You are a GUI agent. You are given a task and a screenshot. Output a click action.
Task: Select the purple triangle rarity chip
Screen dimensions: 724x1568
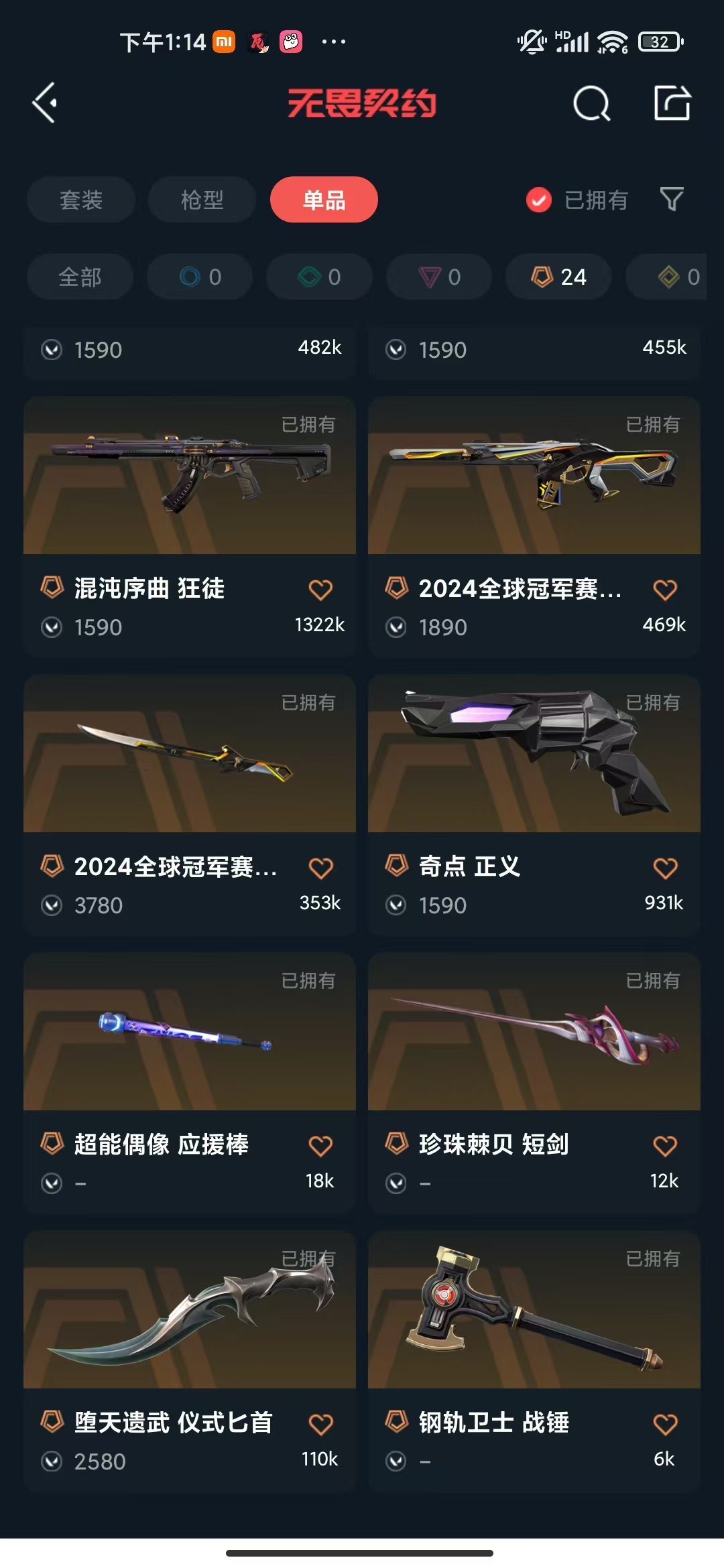click(439, 277)
